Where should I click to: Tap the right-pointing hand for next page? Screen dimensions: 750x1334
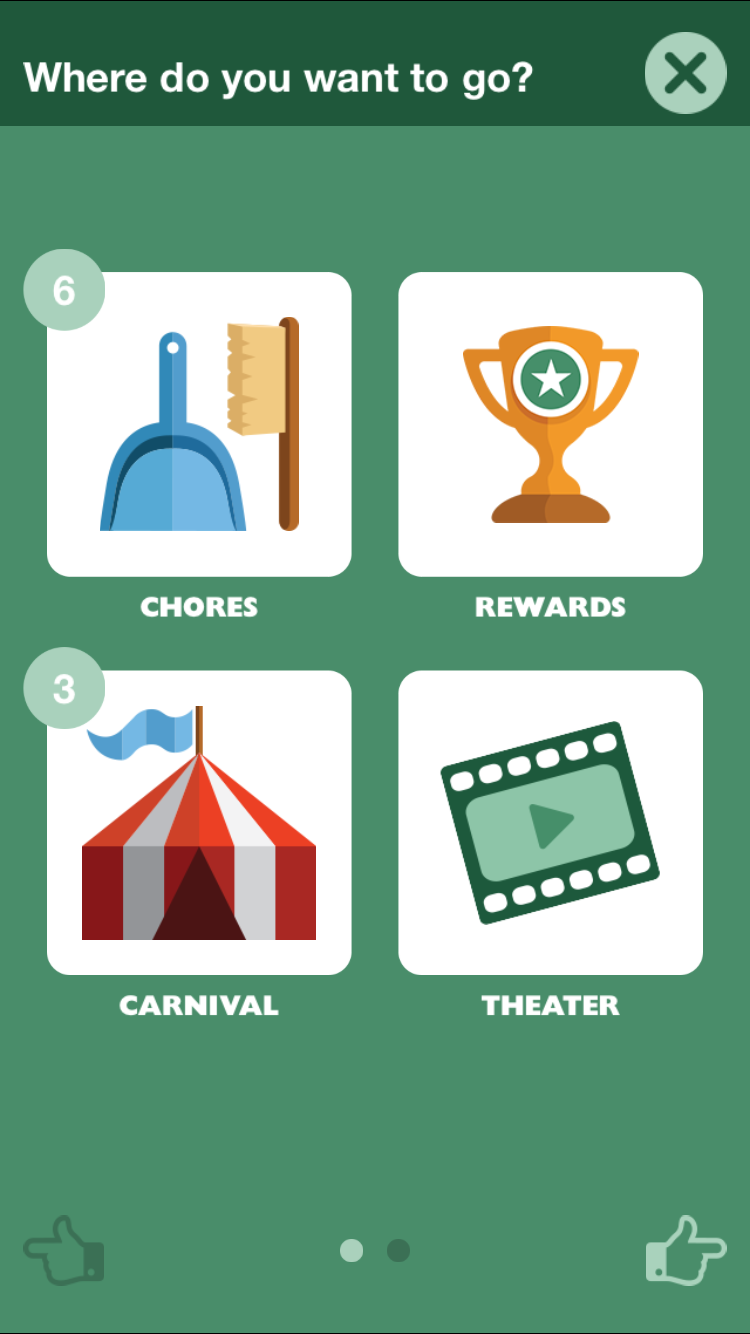point(686,1250)
